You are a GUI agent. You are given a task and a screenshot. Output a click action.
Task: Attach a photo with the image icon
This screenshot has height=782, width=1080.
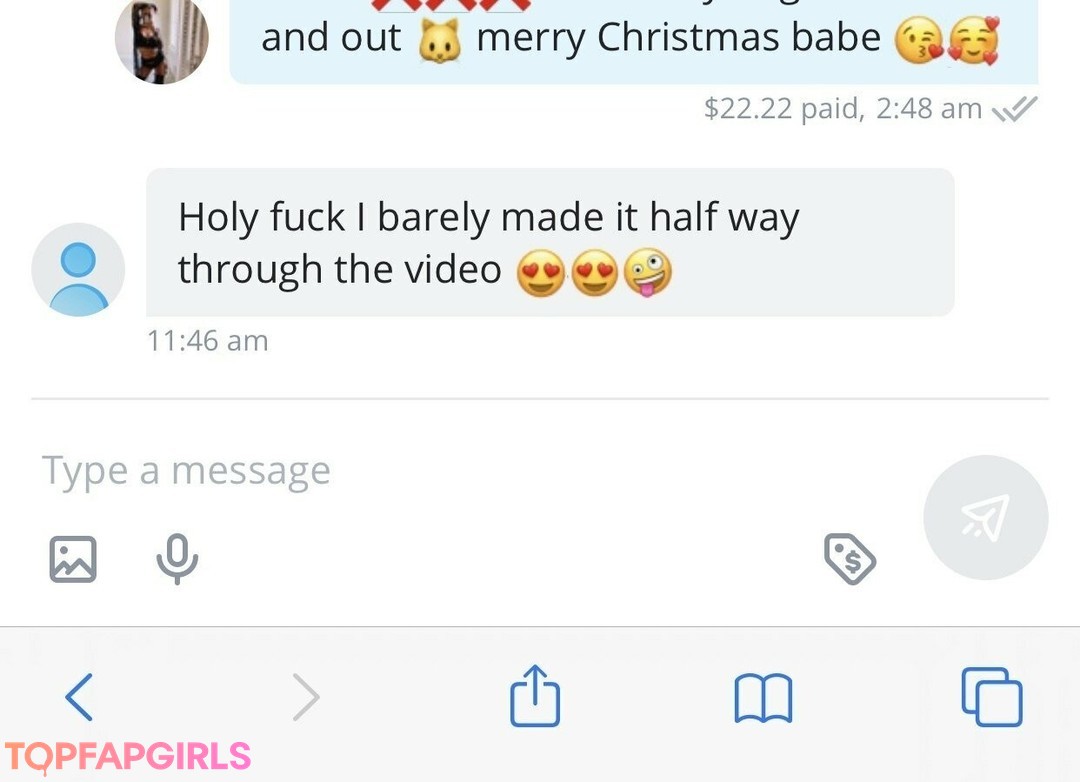(73, 559)
